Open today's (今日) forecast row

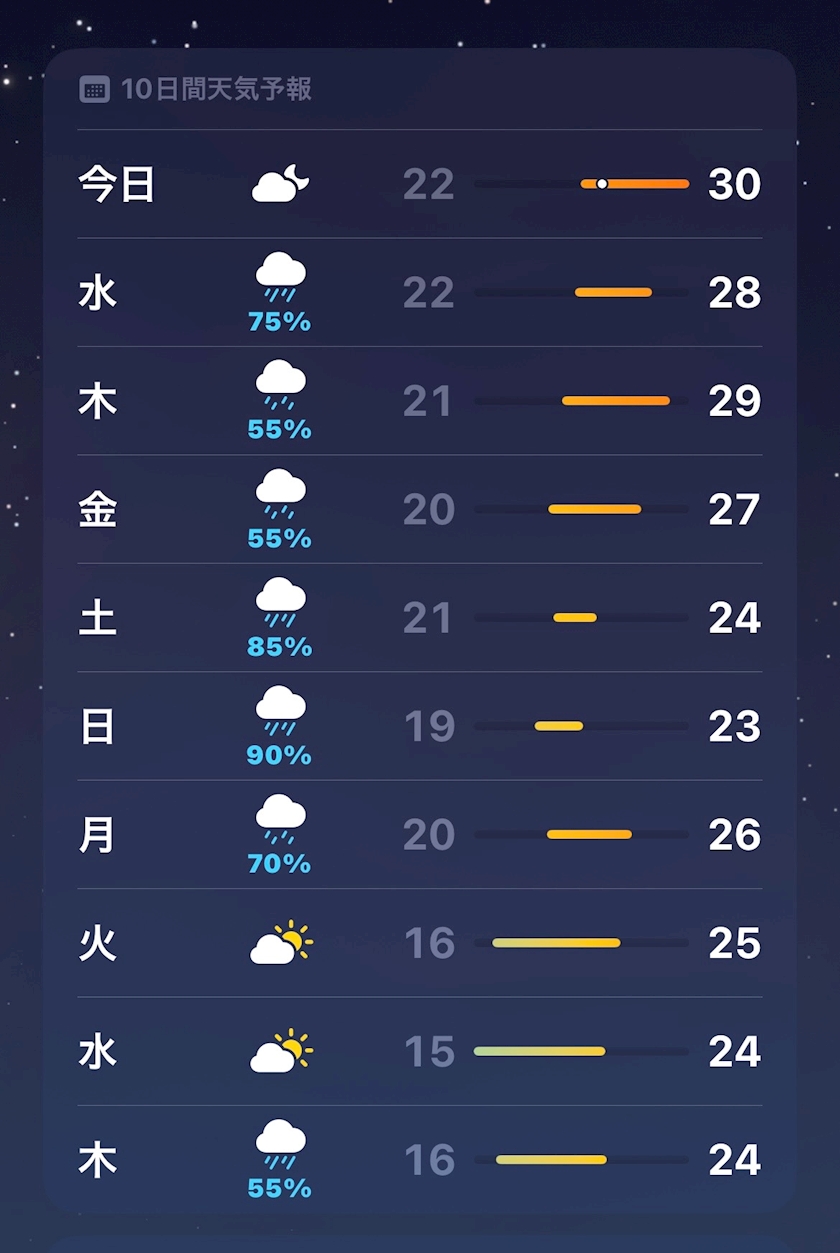[420, 184]
